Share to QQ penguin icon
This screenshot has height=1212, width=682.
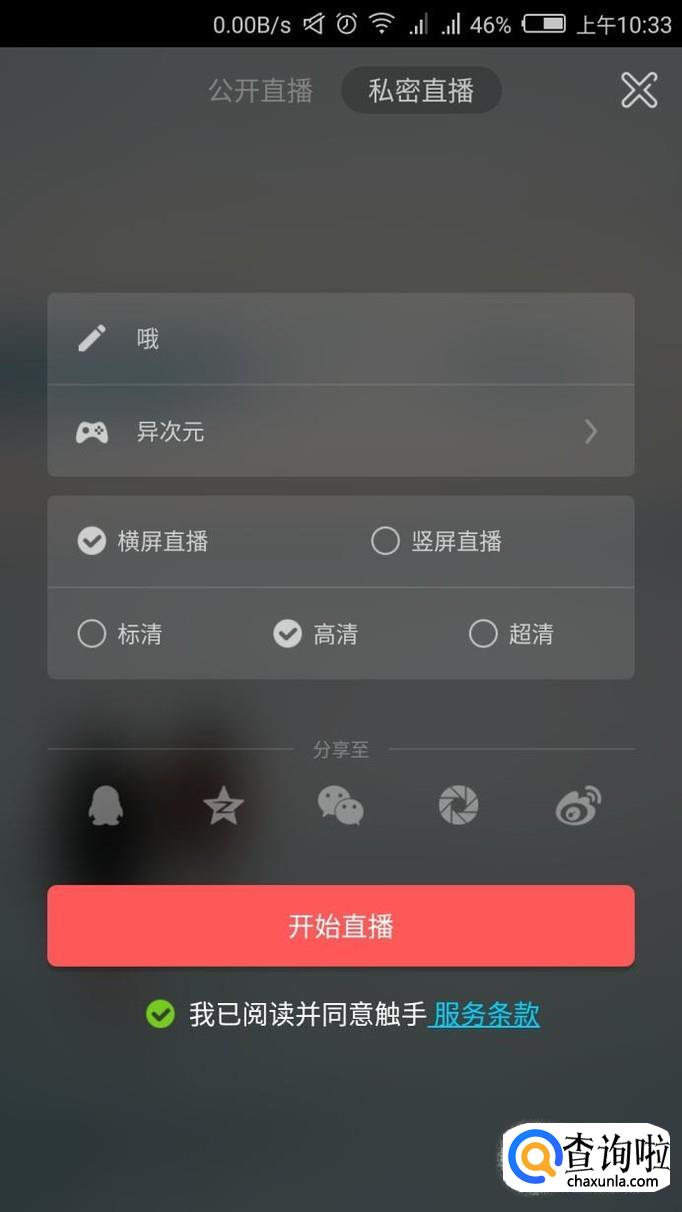tap(103, 805)
